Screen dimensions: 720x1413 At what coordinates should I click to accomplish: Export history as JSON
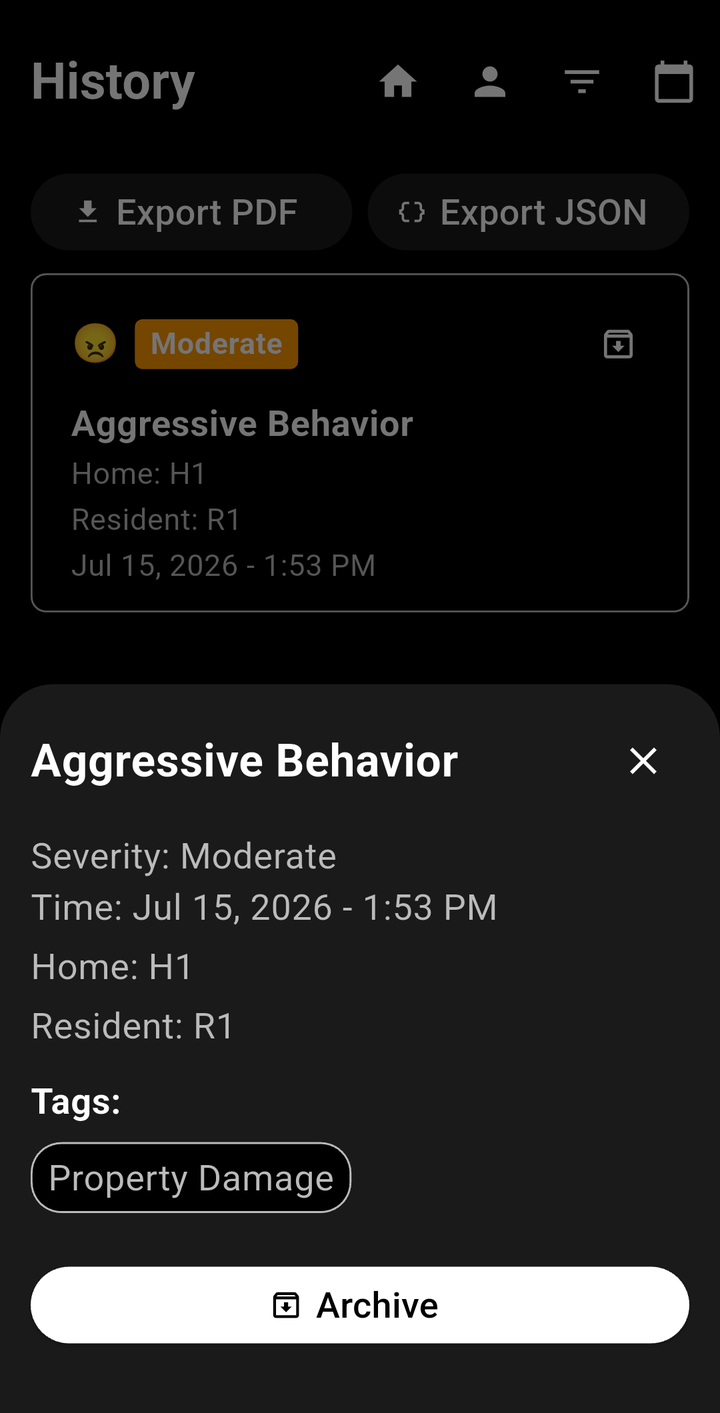(x=528, y=212)
